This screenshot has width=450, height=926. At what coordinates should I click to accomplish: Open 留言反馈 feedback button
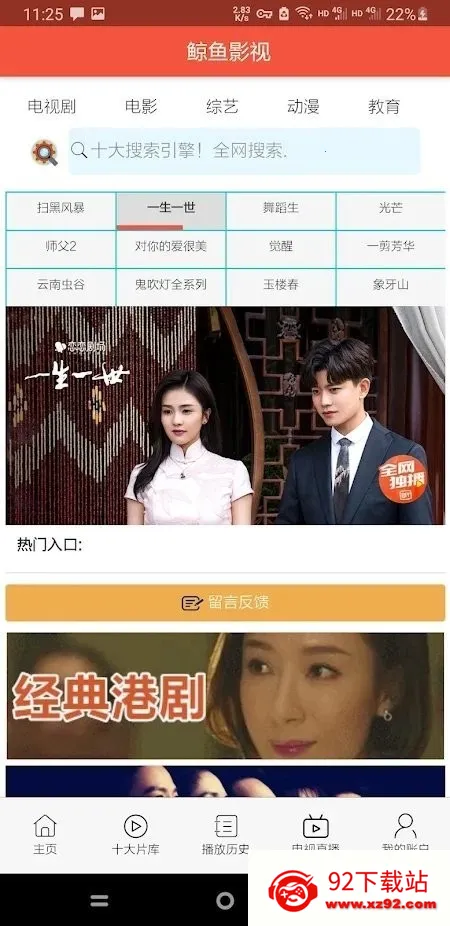(x=225, y=602)
